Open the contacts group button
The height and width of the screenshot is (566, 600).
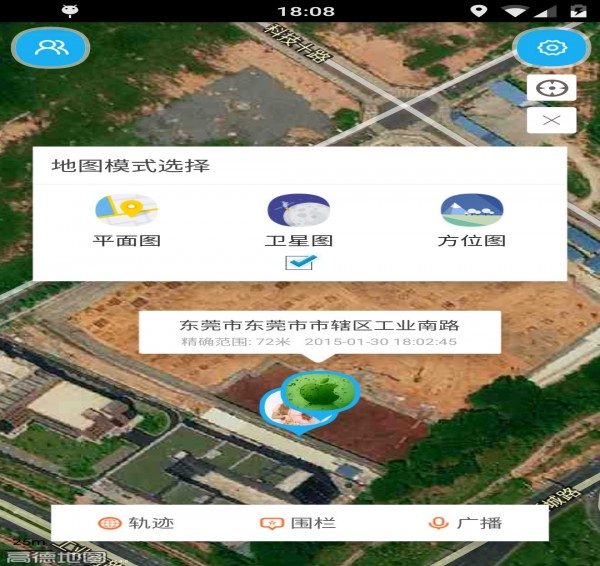tap(50, 48)
